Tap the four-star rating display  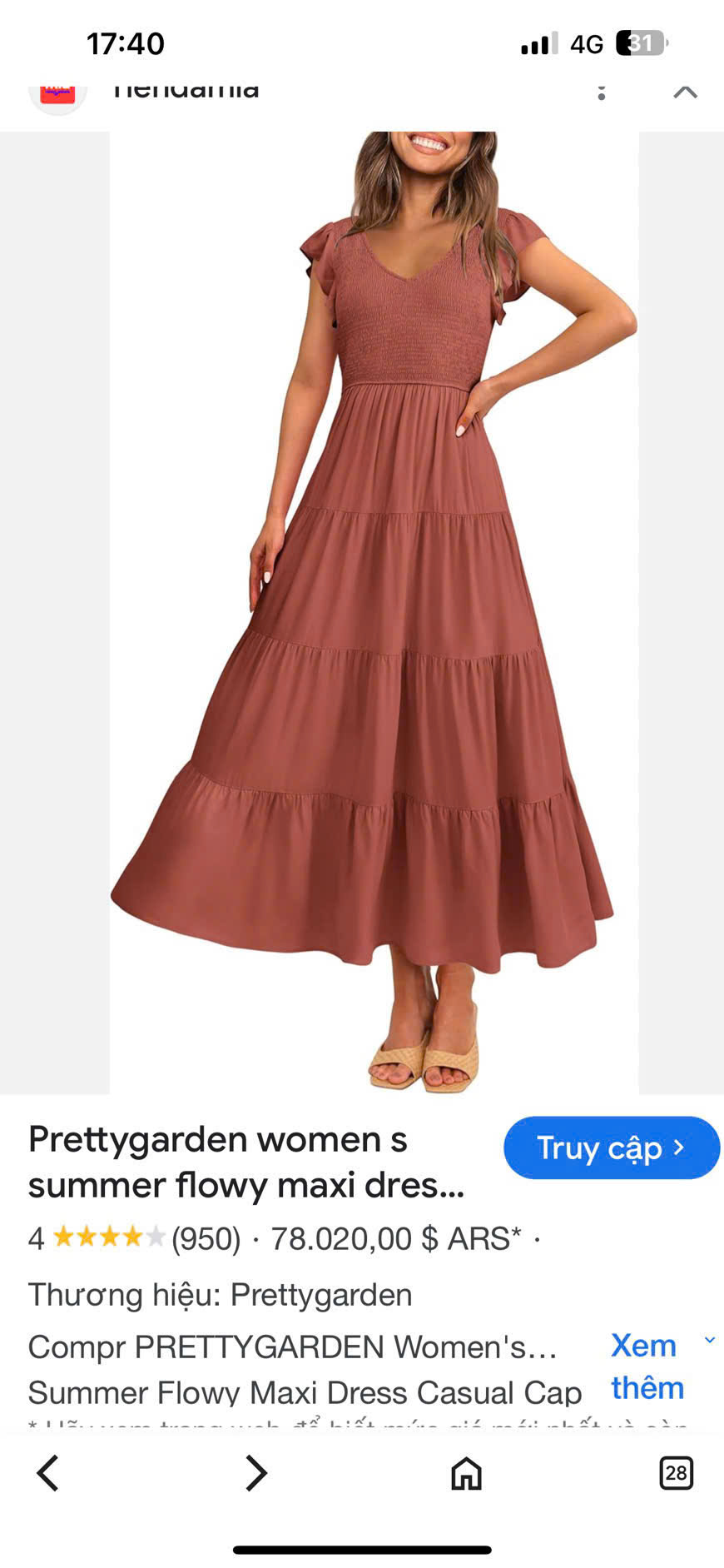(108, 1238)
